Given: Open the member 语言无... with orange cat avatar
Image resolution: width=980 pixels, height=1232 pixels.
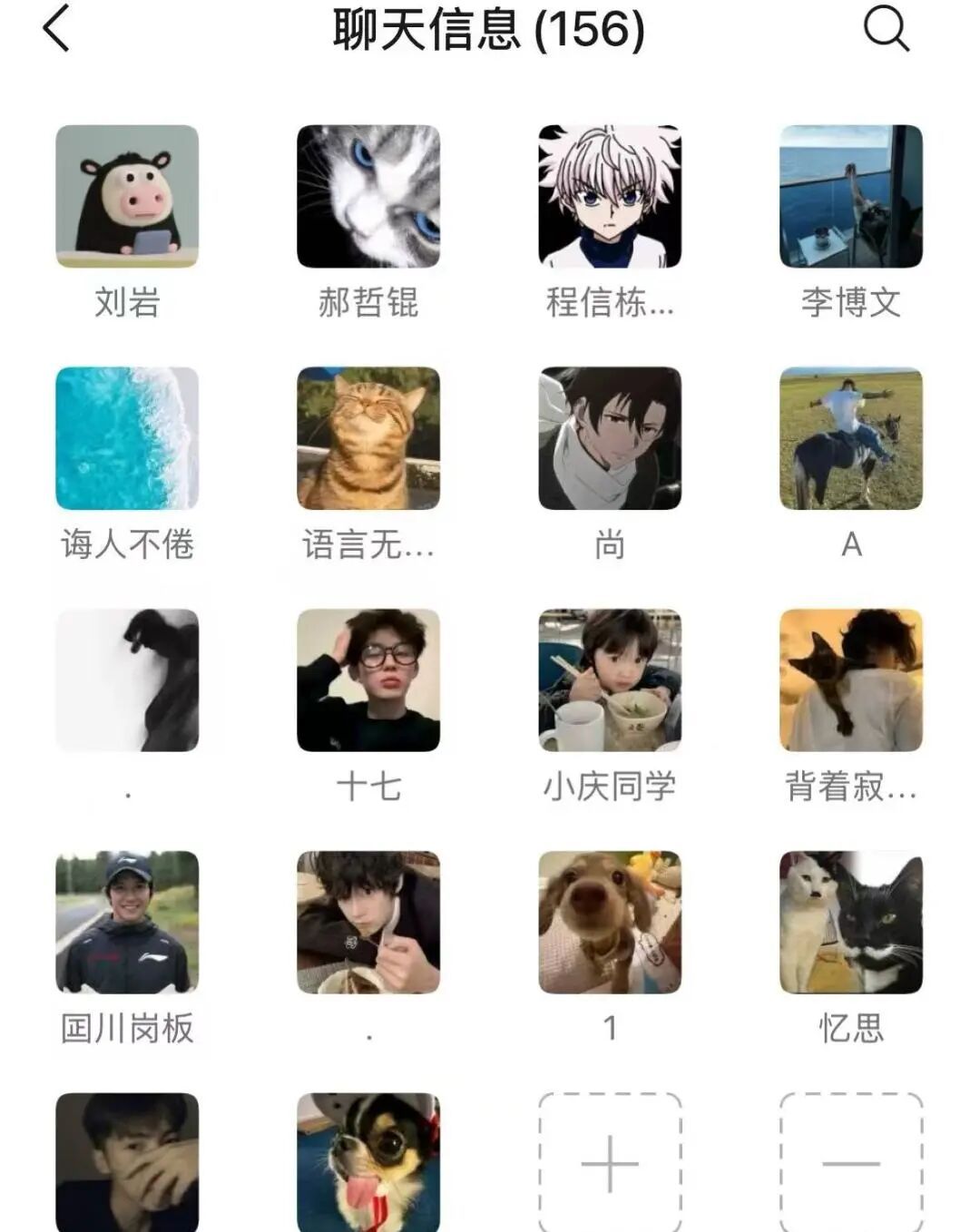Looking at the screenshot, I should coord(368,438).
